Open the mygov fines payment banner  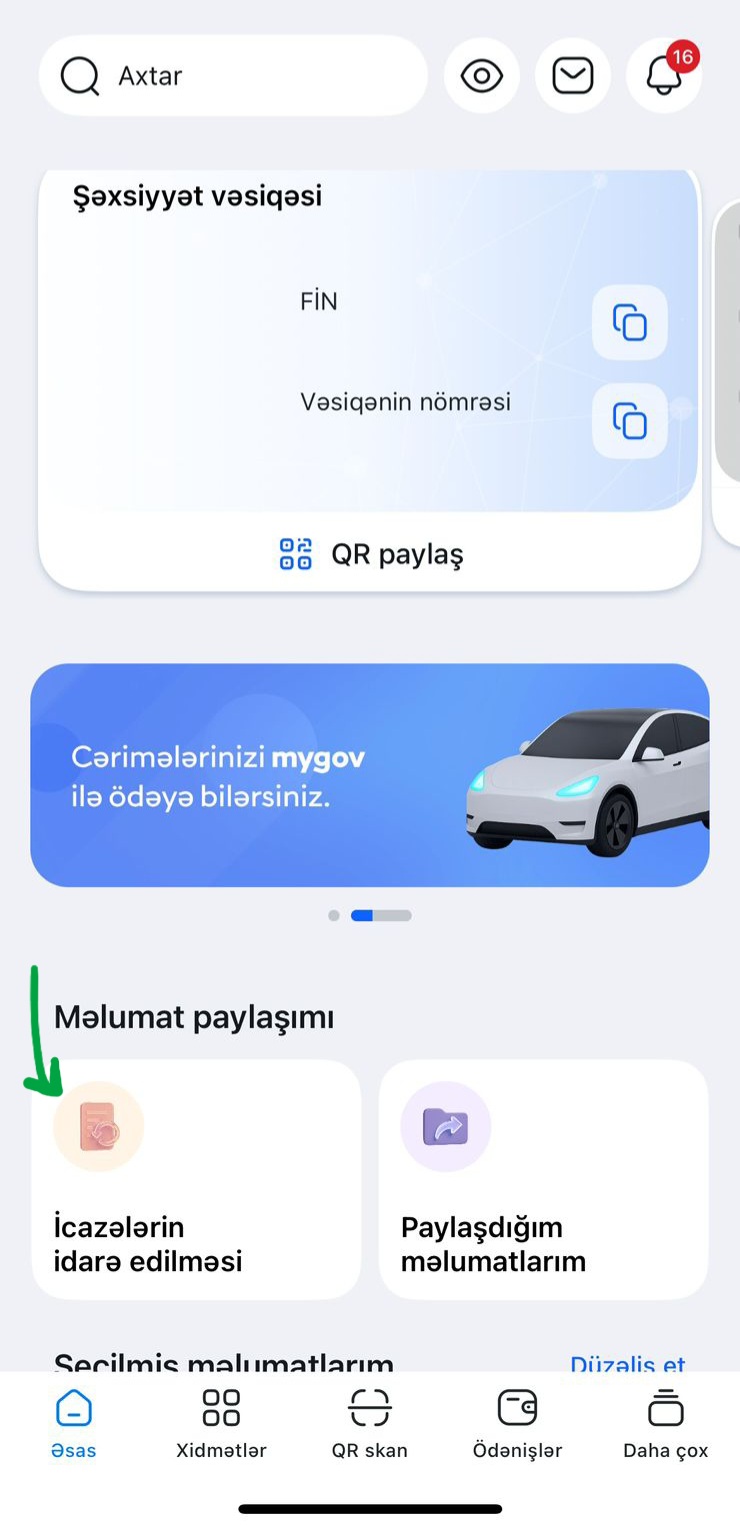click(x=370, y=775)
